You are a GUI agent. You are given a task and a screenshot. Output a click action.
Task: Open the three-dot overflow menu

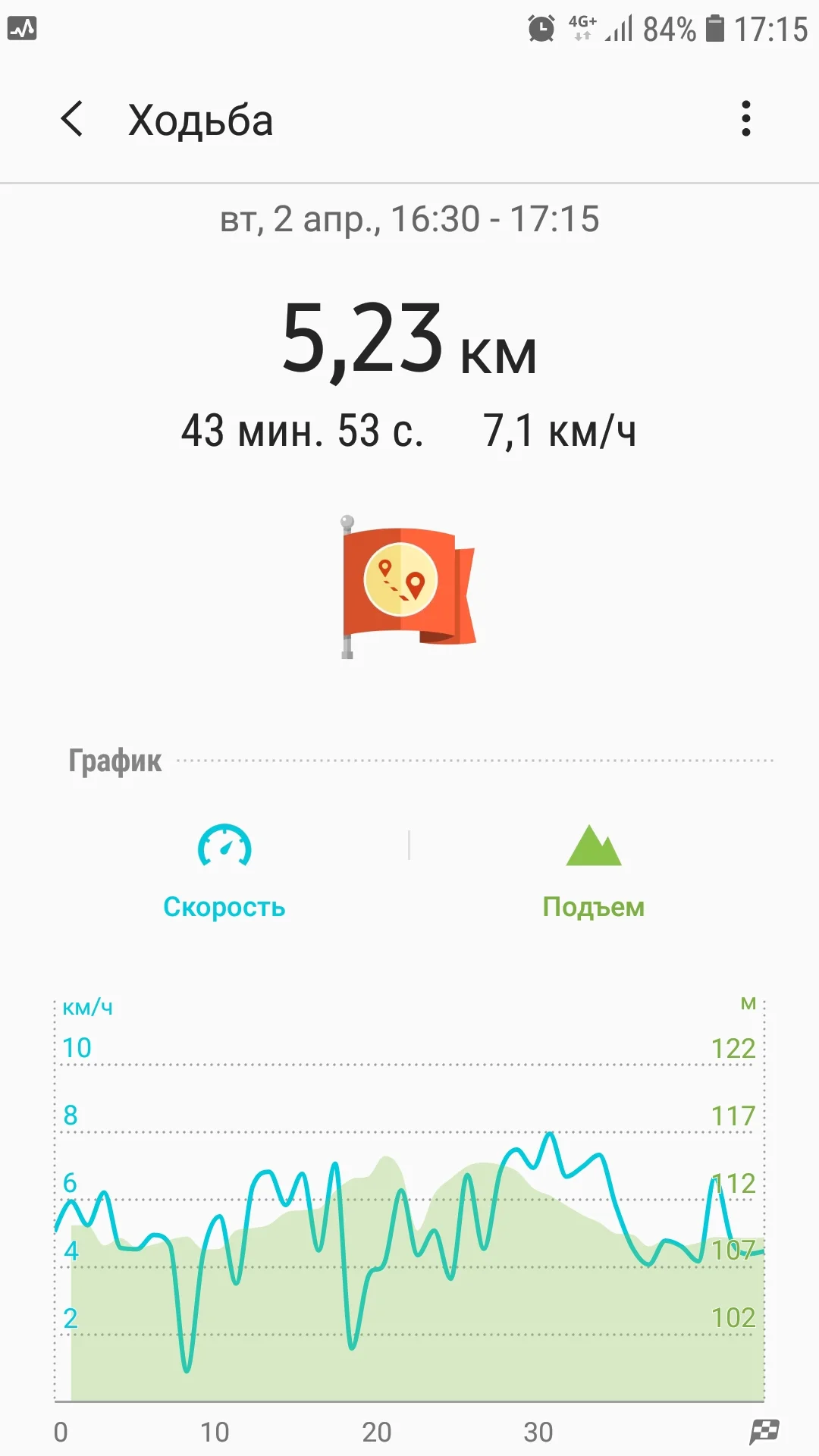tap(746, 119)
